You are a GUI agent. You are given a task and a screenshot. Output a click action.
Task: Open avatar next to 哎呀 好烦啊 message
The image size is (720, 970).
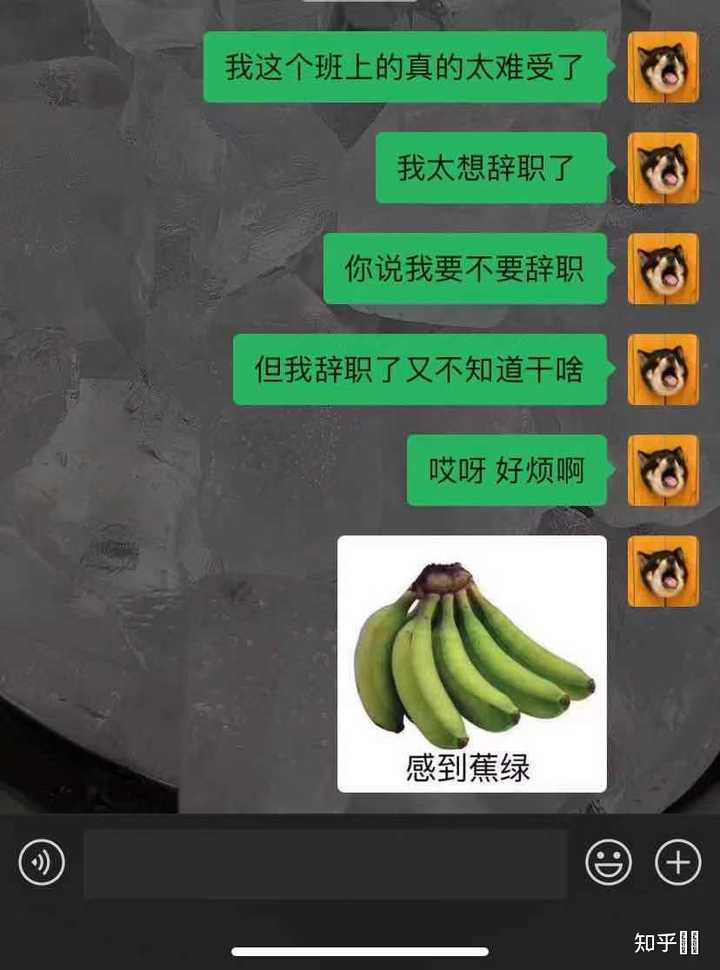(663, 470)
